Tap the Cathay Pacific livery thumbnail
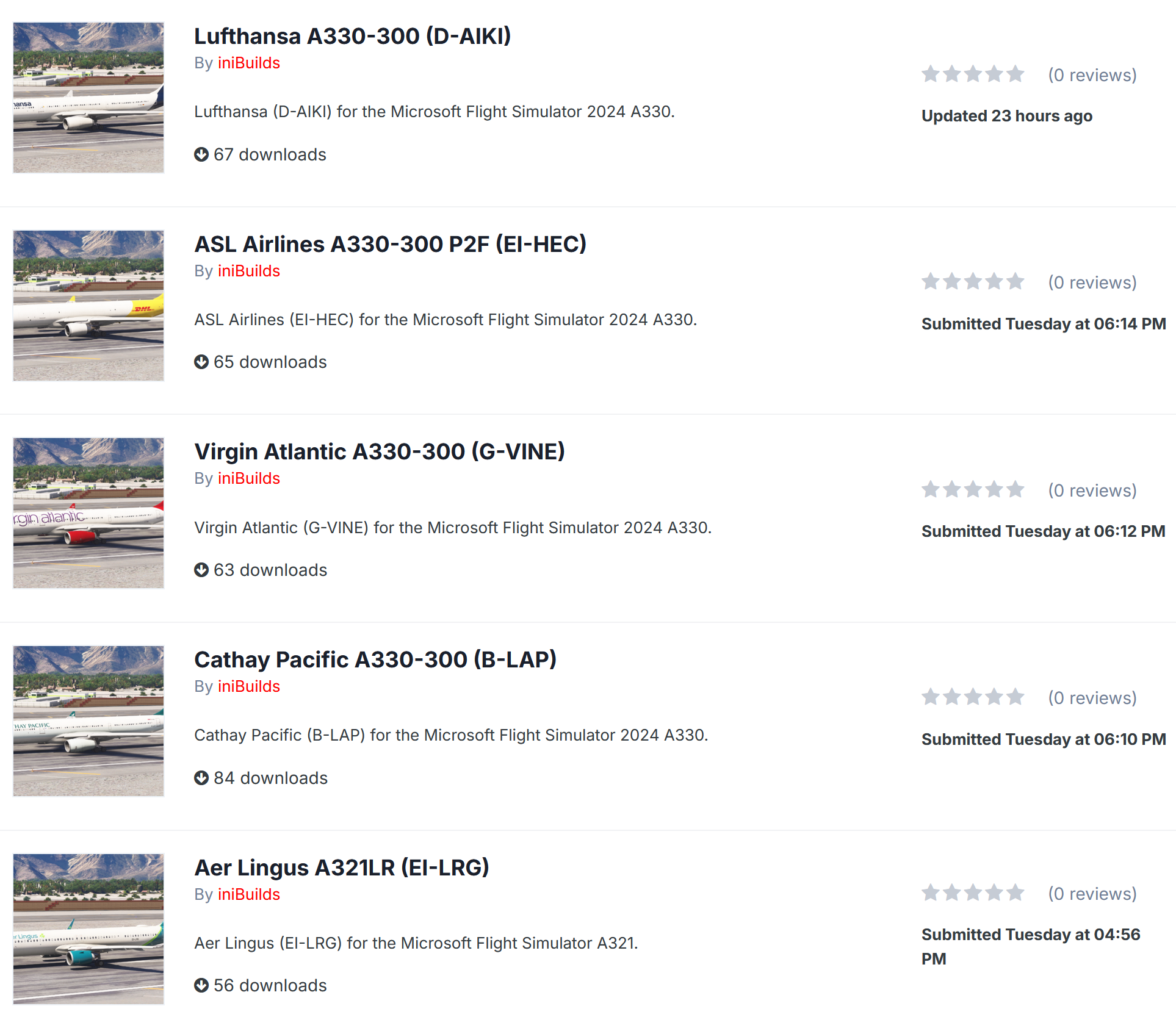 click(88, 721)
